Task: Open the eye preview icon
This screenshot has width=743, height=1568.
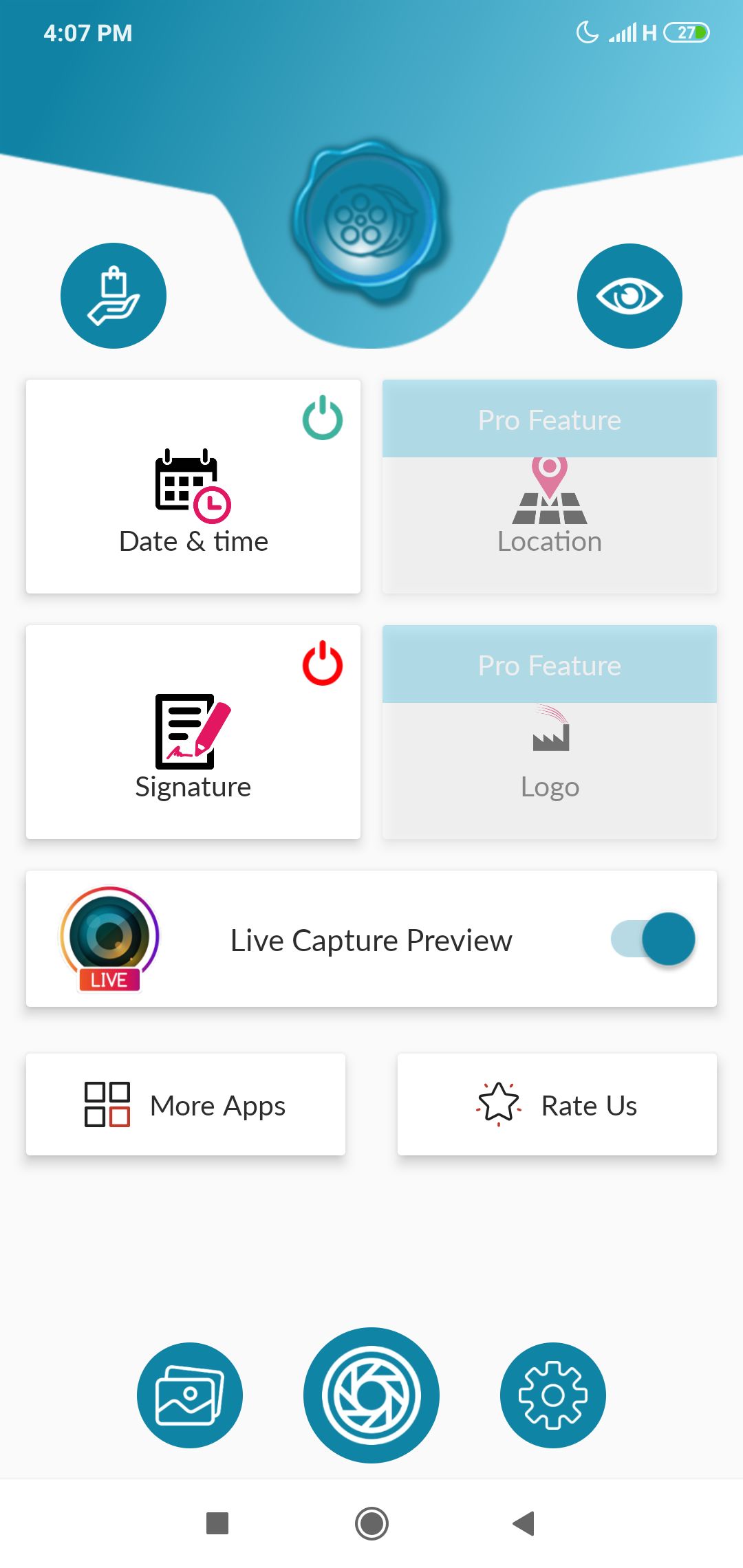Action: tap(629, 296)
